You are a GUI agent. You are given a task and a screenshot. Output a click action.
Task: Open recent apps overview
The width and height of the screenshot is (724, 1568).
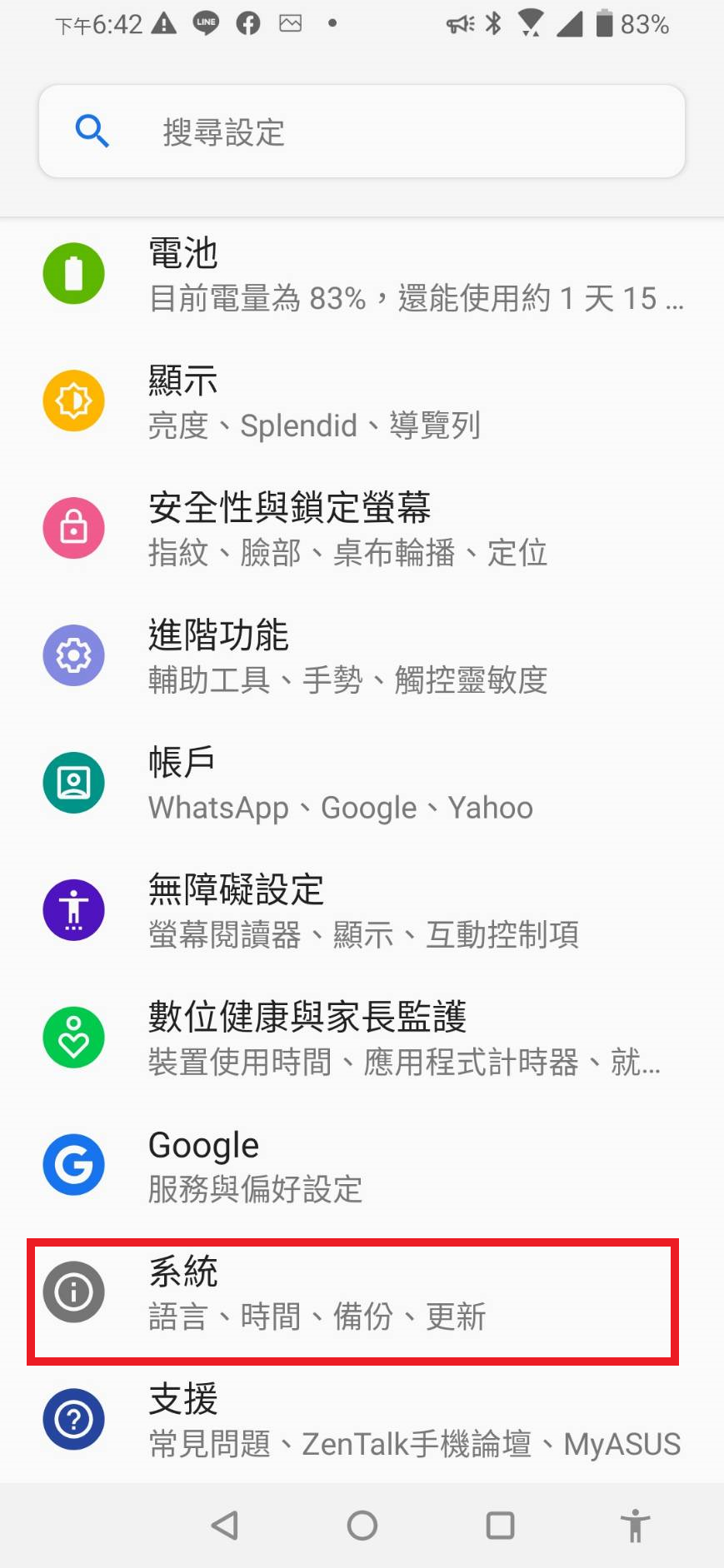[500, 1526]
